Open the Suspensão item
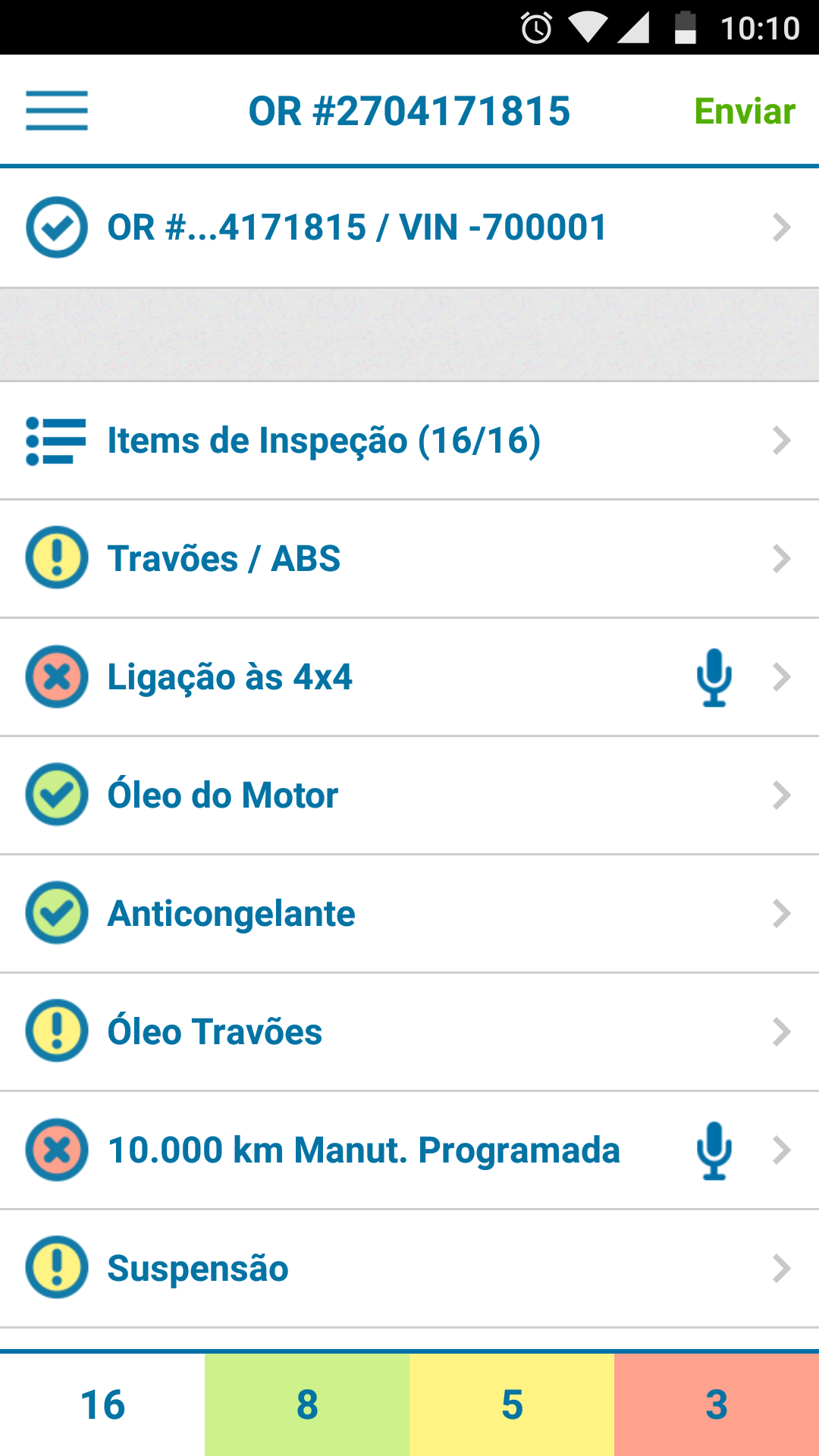 click(x=409, y=1269)
